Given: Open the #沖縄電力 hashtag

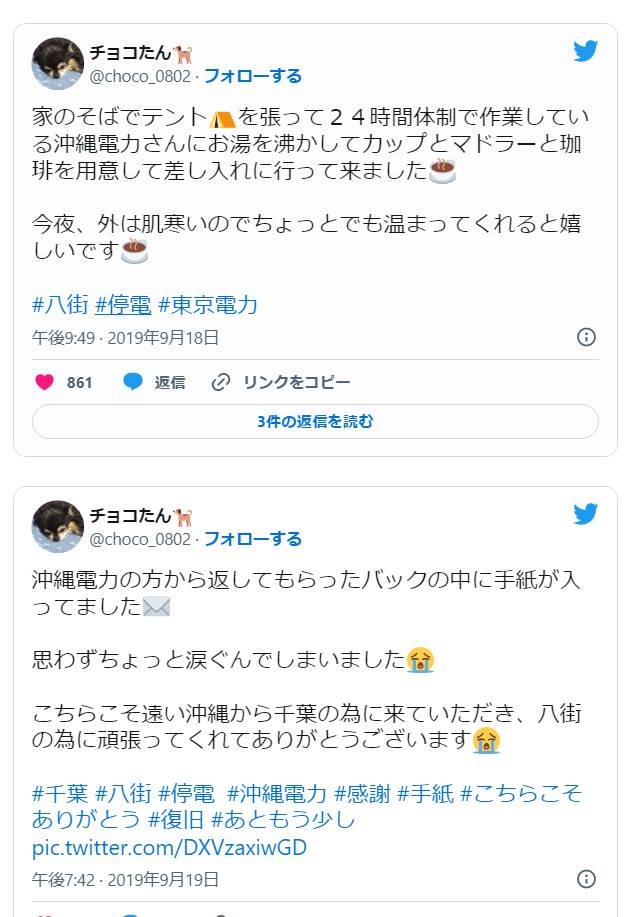Looking at the screenshot, I should coord(277,794).
